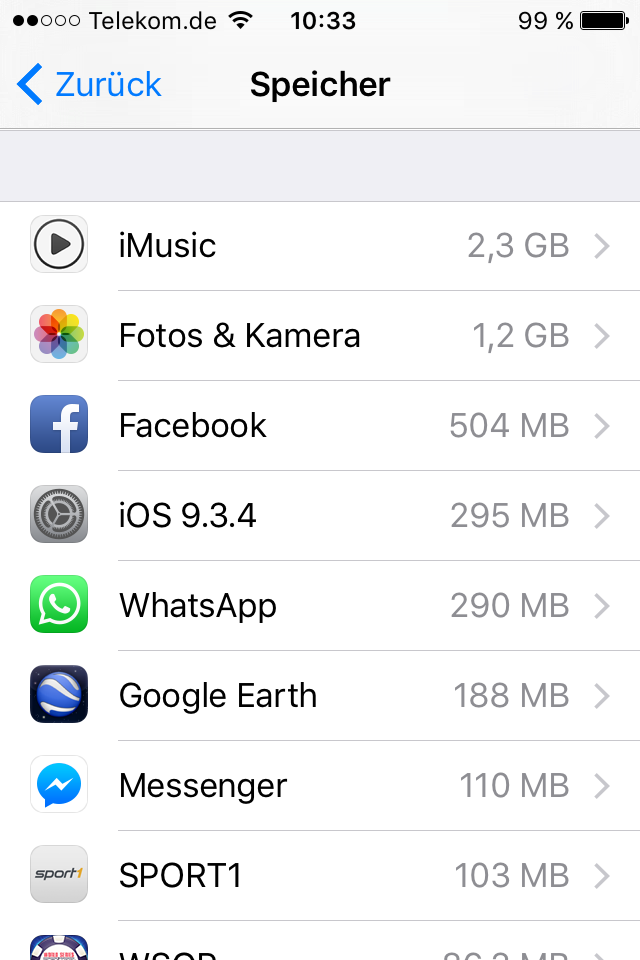Open the SPORT1 storage entry
This screenshot has height=960, width=640.
[x=320, y=876]
